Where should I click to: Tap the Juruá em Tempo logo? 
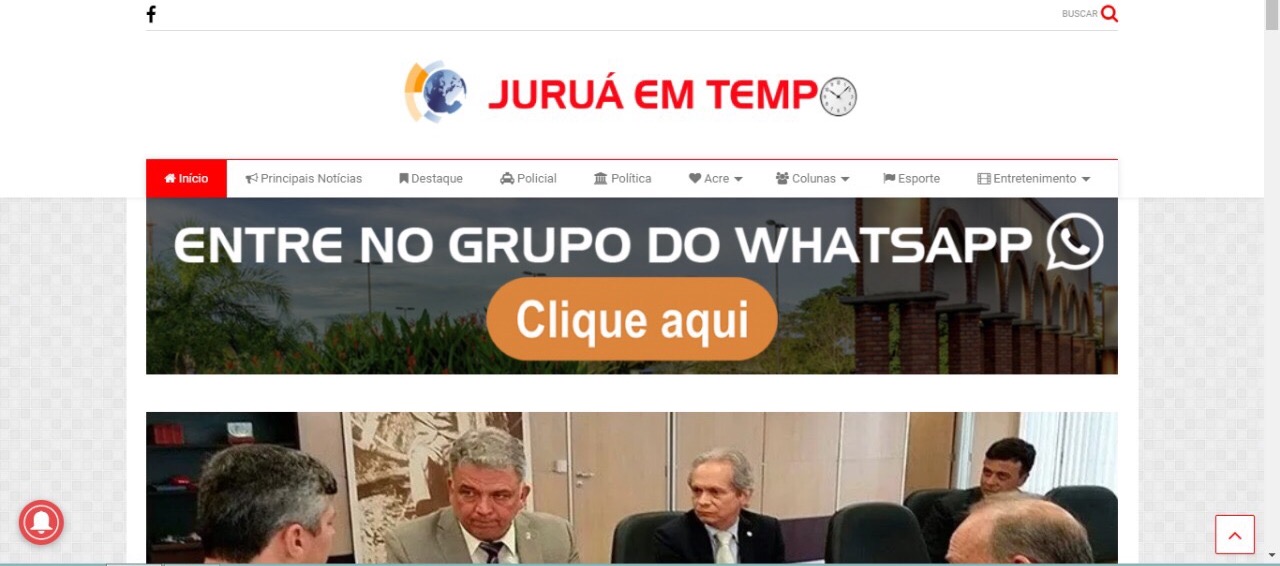(631, 95)
